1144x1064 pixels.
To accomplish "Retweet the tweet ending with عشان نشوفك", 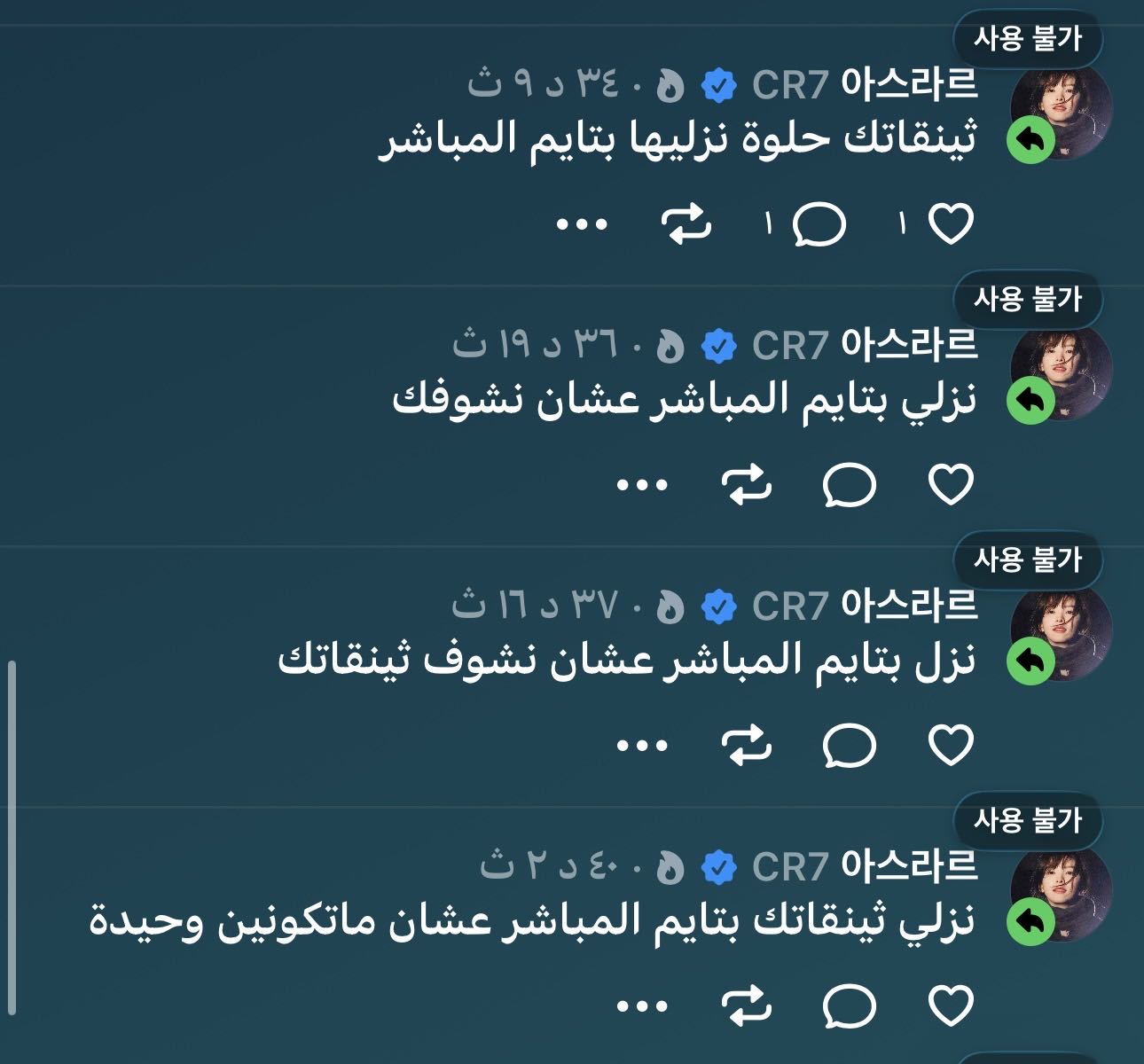I will pyautogui.click(x=747, y=485).
